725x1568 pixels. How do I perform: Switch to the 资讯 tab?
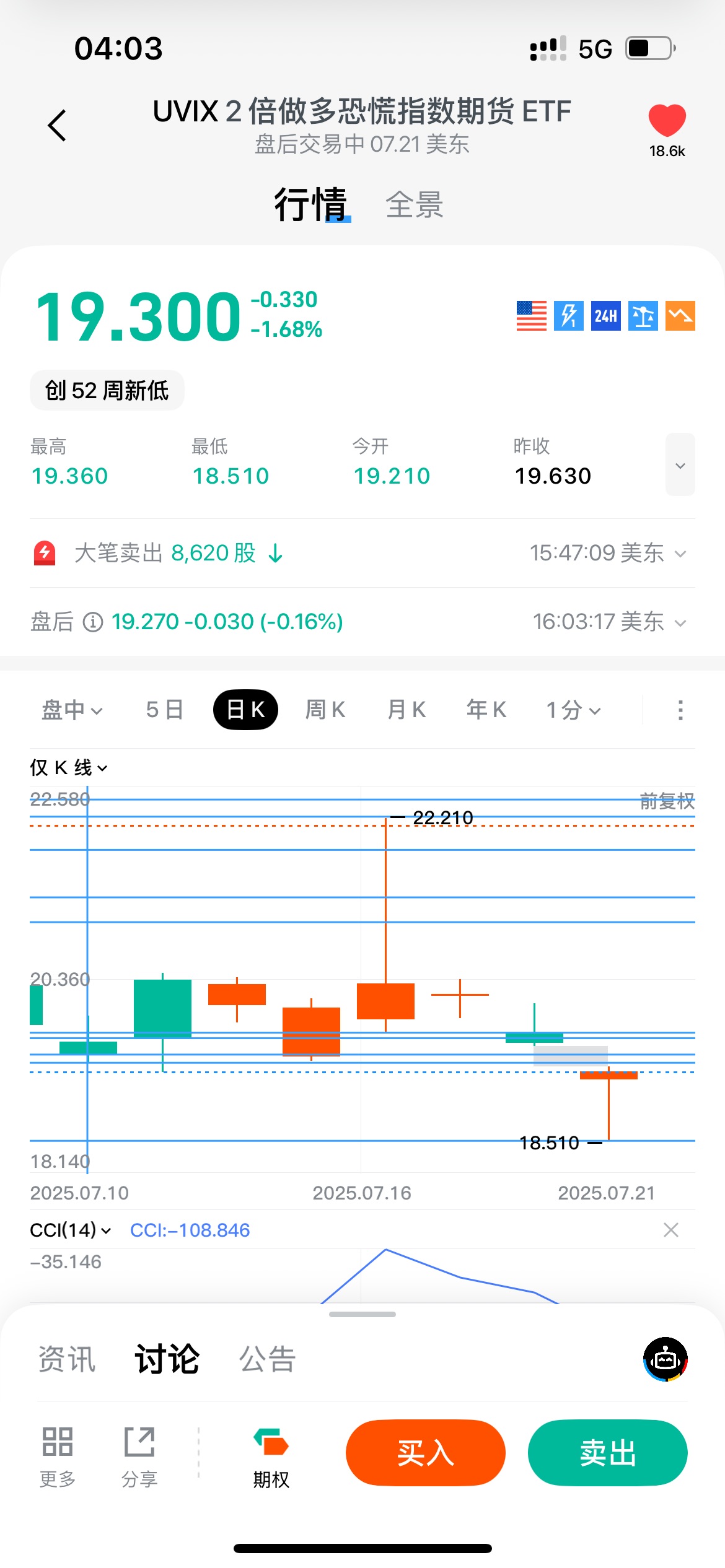pyautogui.click(x=67, y=1359)
